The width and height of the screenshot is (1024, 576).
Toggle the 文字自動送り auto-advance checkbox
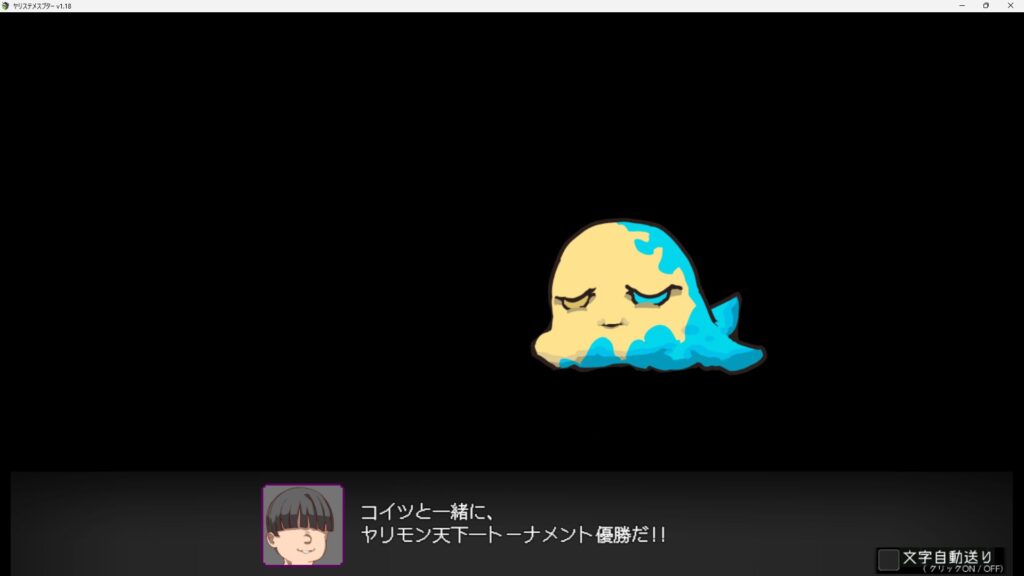(888, 559)
